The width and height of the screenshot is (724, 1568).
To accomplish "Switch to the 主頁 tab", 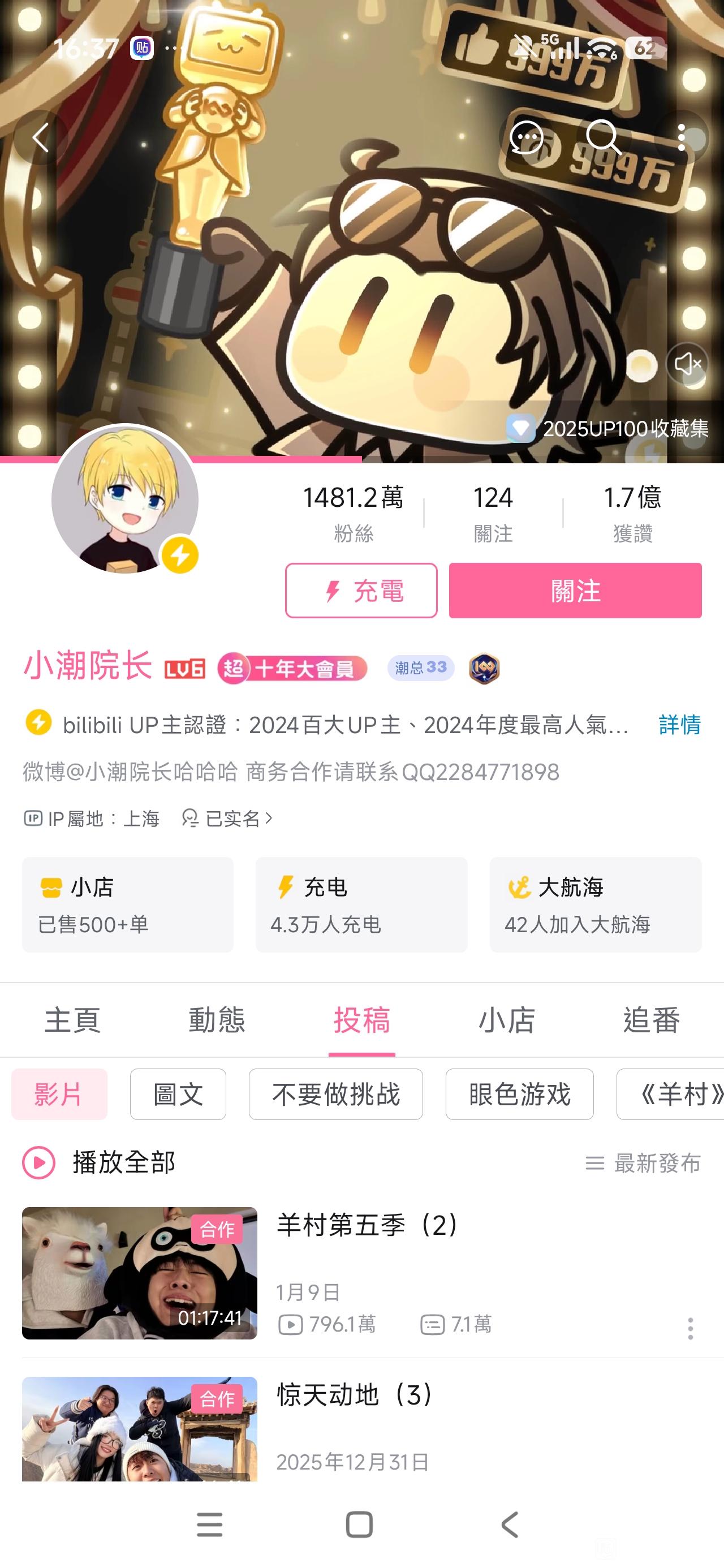I will tap(72, 1020).
